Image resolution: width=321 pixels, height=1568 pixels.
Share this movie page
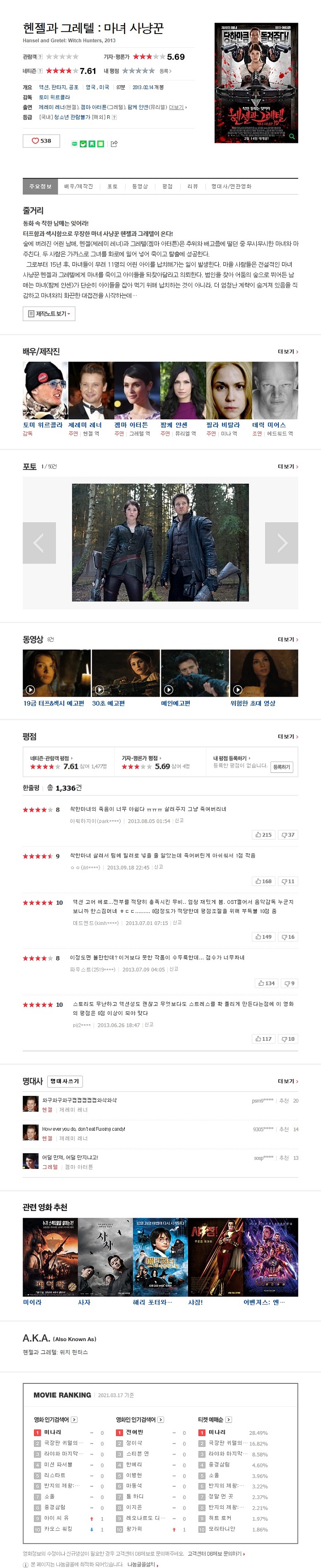114,144
